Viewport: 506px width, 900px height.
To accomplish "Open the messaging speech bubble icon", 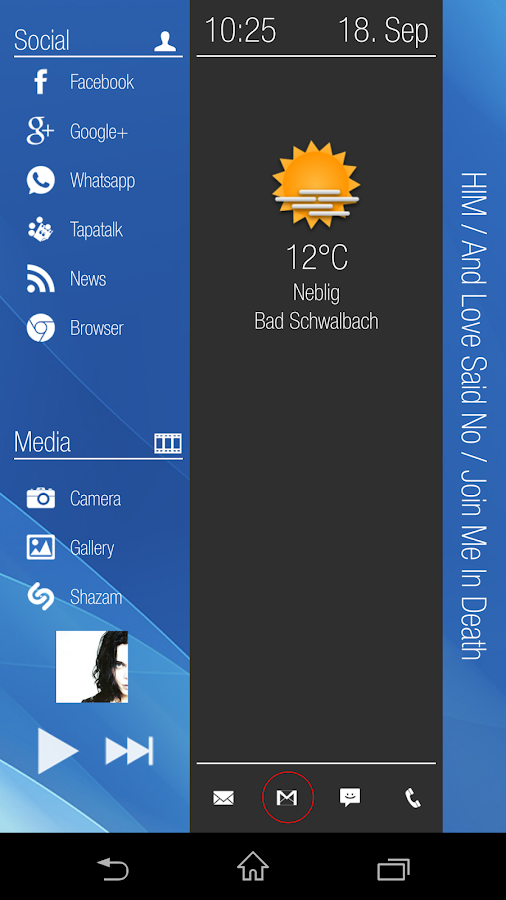I will [350, 797].
